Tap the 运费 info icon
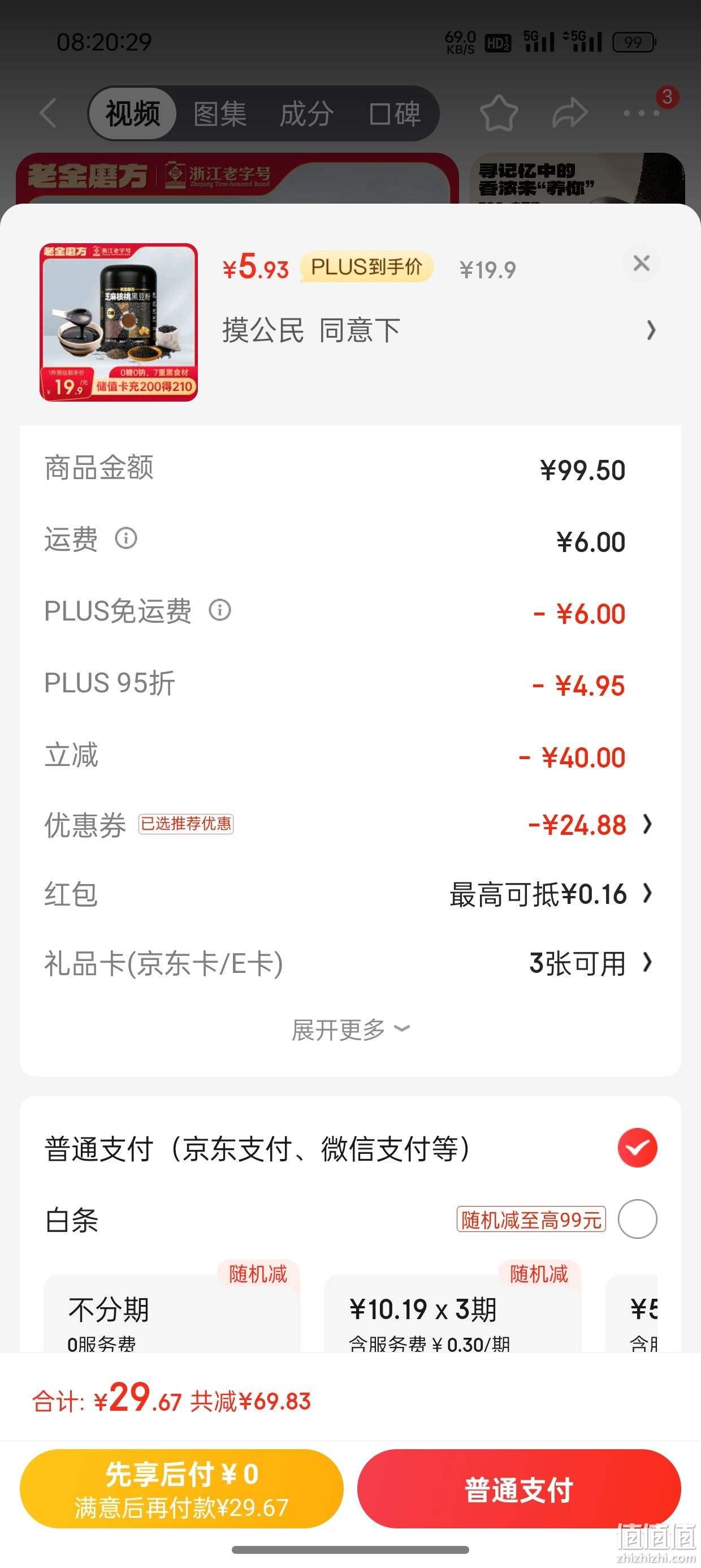This screenshot has height=1568, width=701. [x=126, y=538]
